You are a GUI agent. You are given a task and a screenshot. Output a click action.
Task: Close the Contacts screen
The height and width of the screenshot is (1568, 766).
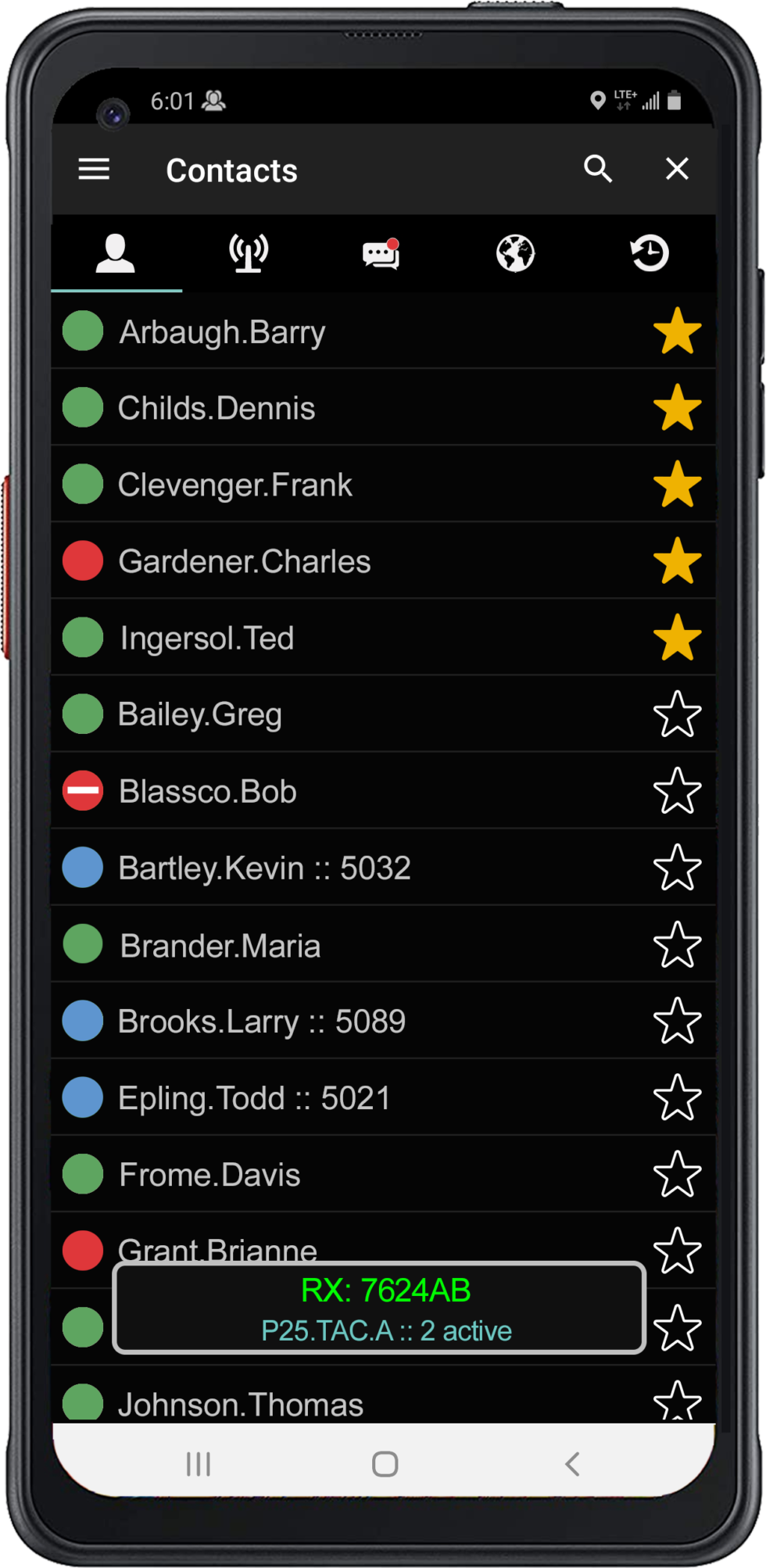tap(677, 169)
